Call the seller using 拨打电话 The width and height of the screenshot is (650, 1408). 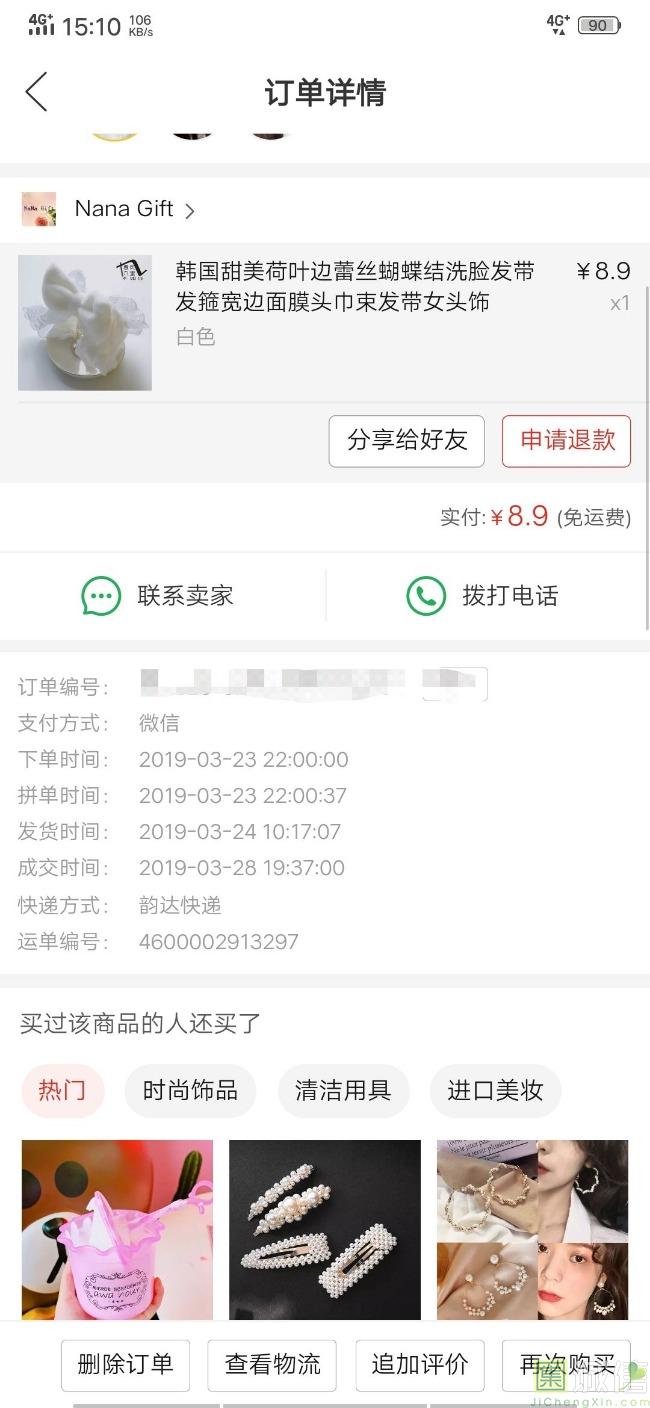pyautogui.click(x=487, y=596)
